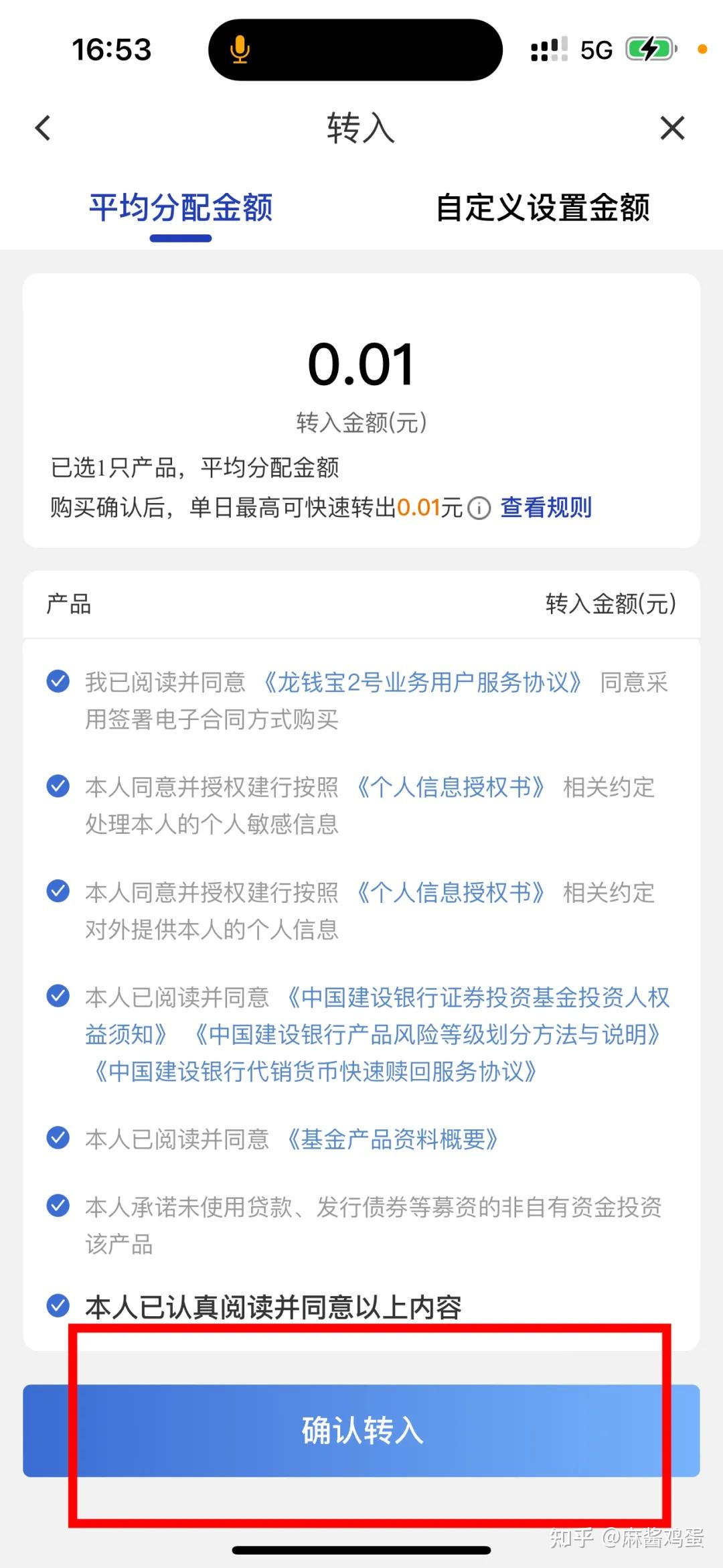
Task: Select the 平均分配金额 tab
Action: (x=181, y=208)
